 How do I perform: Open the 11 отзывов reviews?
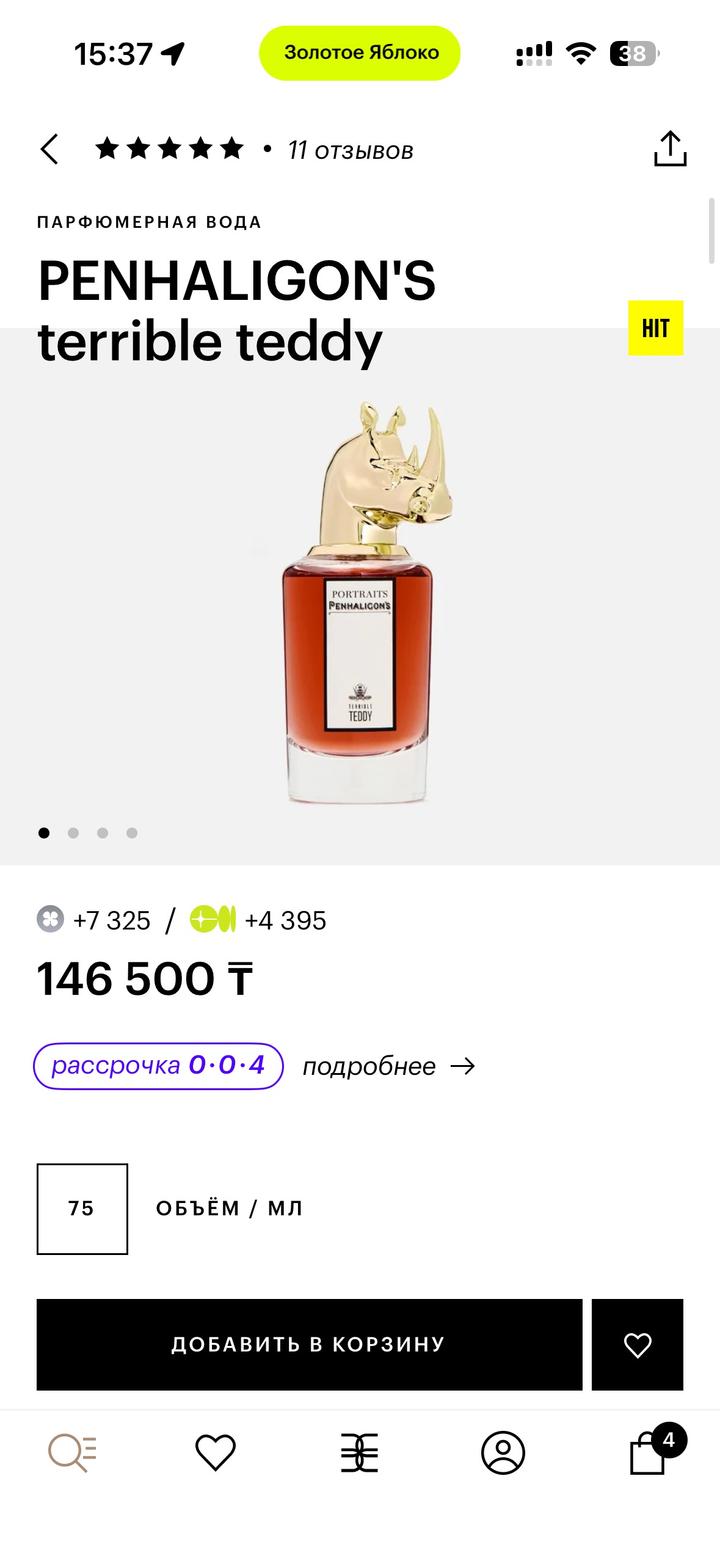350,150
